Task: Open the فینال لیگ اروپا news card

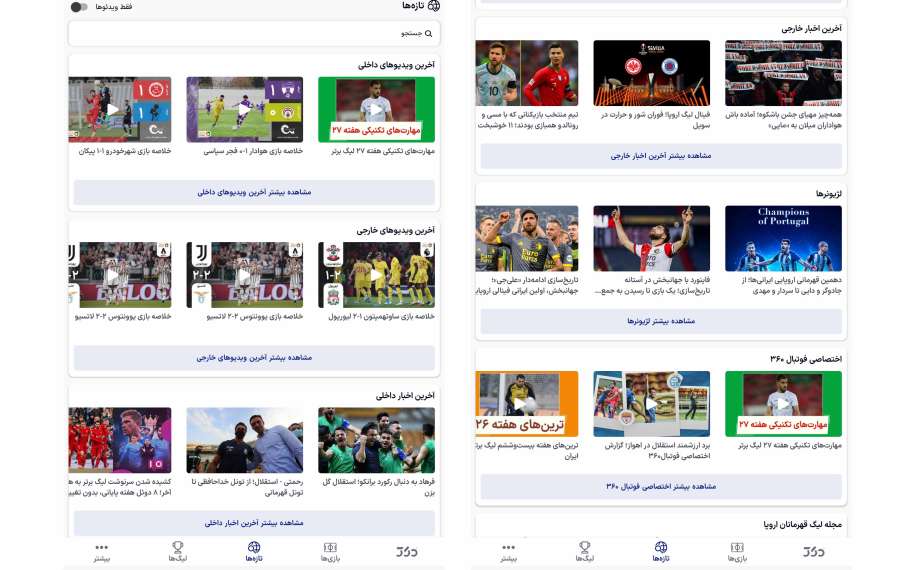Action: [x=651, y=73]
